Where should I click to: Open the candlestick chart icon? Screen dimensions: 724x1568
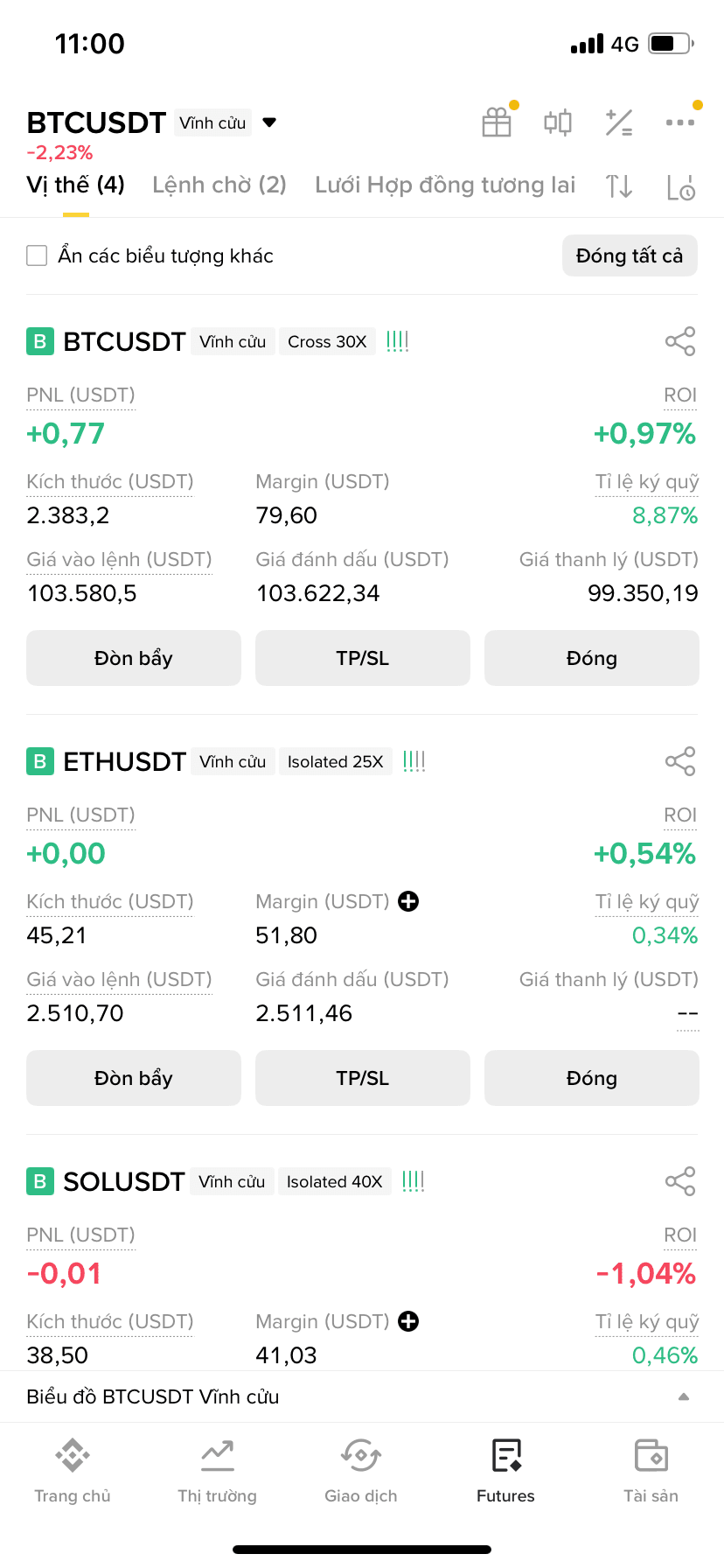point(558,122)
